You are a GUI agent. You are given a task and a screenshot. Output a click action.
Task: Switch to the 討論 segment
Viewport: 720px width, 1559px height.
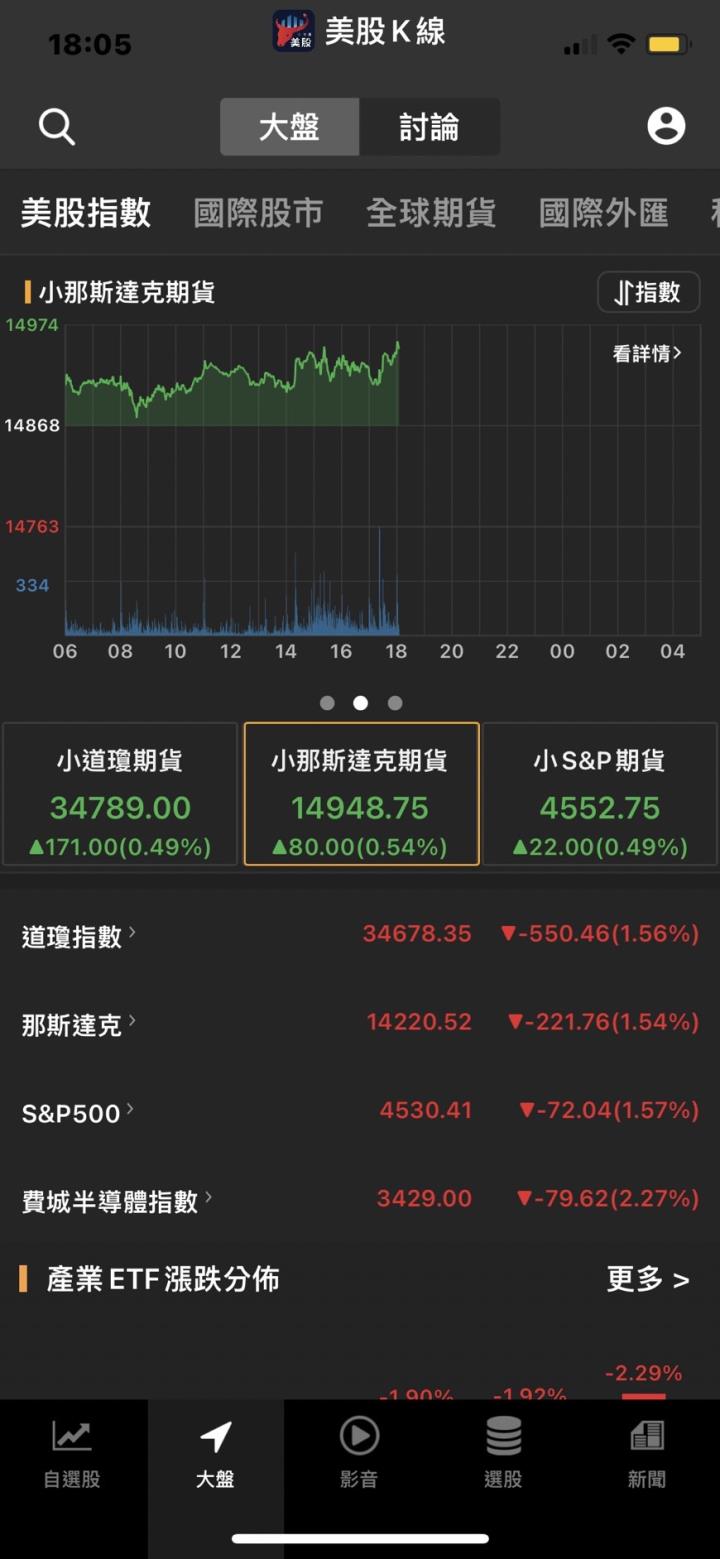(x=429, y=127)
